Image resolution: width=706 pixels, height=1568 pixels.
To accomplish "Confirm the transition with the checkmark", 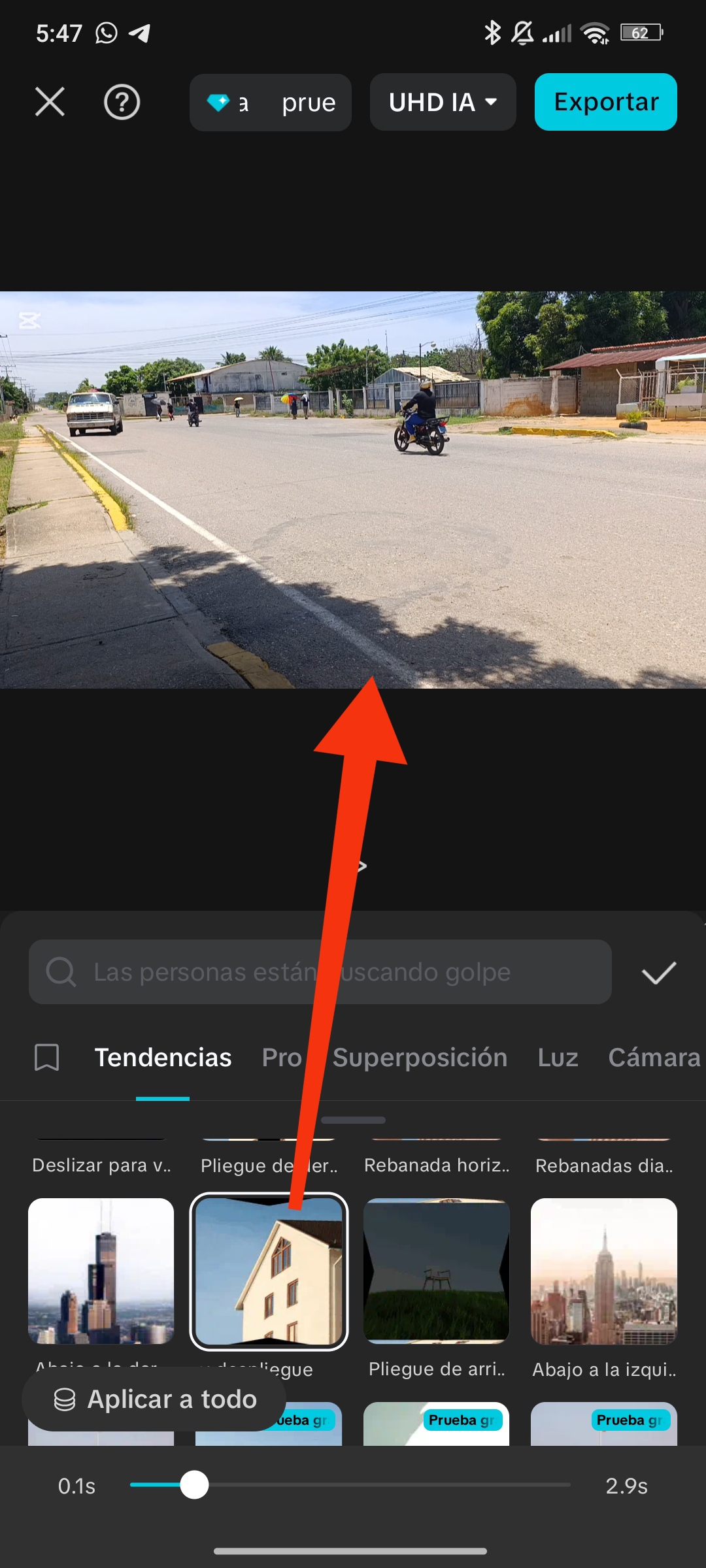I will coord(658,973).
